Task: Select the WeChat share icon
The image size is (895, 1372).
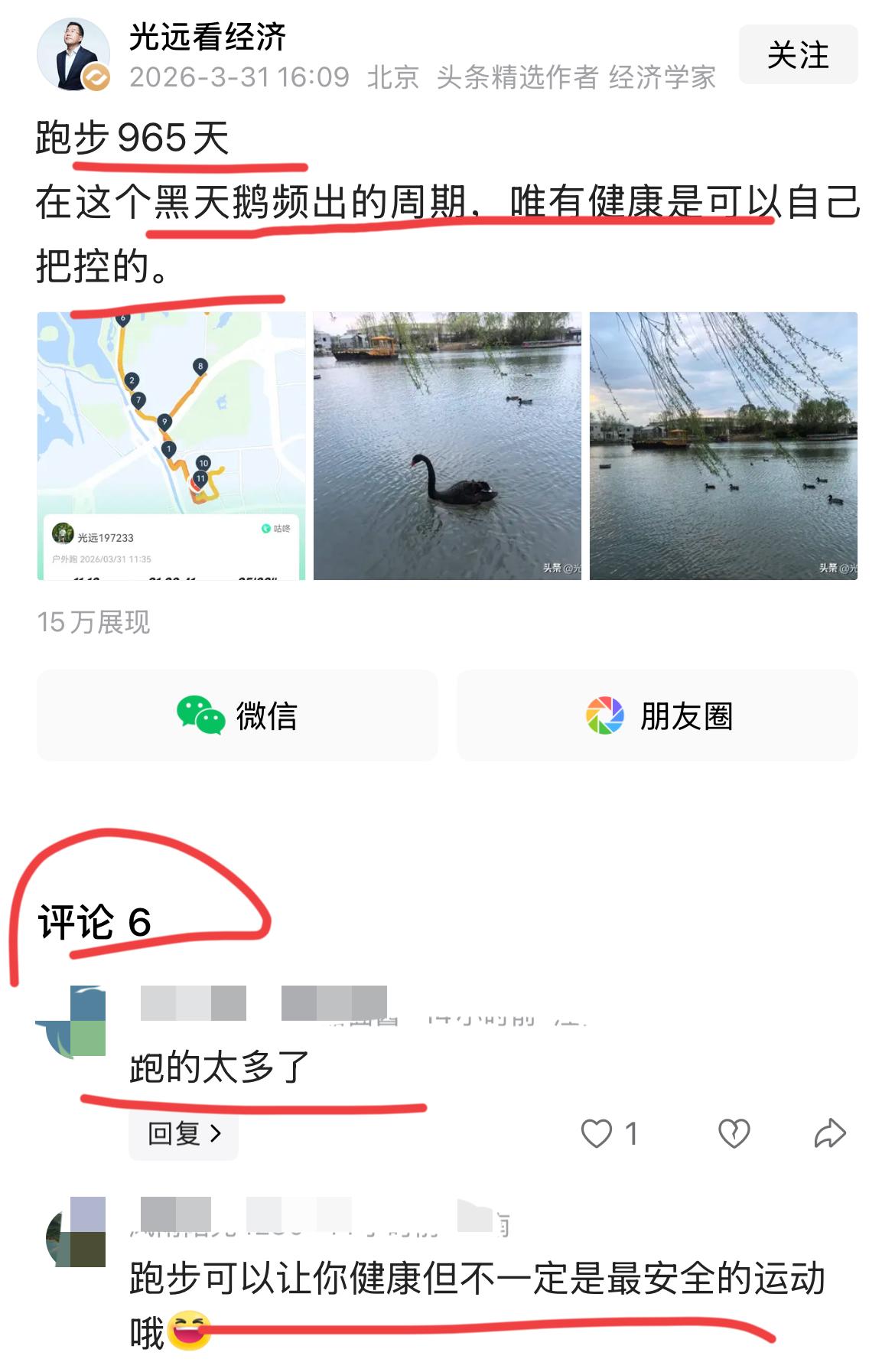Action: tap(203, 715)
